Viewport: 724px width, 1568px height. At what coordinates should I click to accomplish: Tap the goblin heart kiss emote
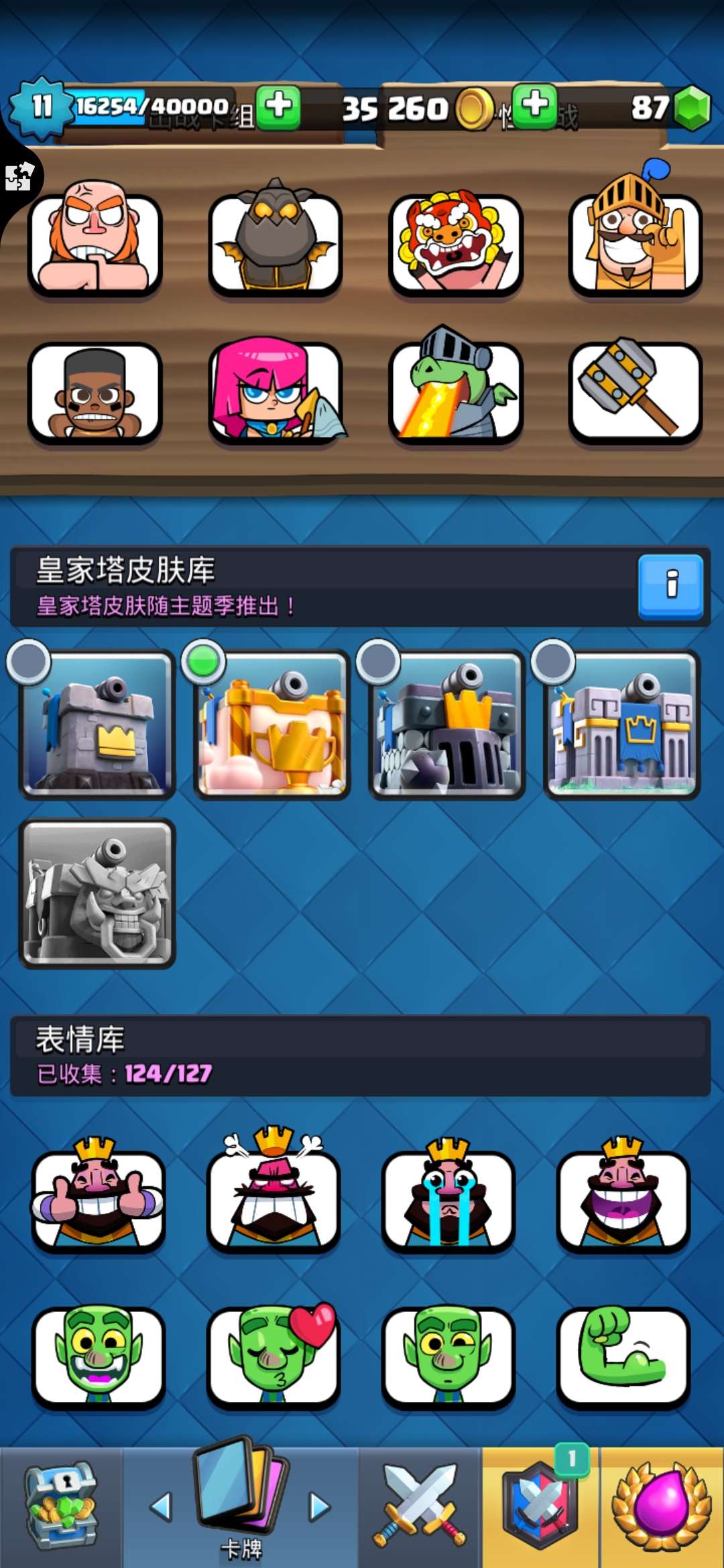274,1354
